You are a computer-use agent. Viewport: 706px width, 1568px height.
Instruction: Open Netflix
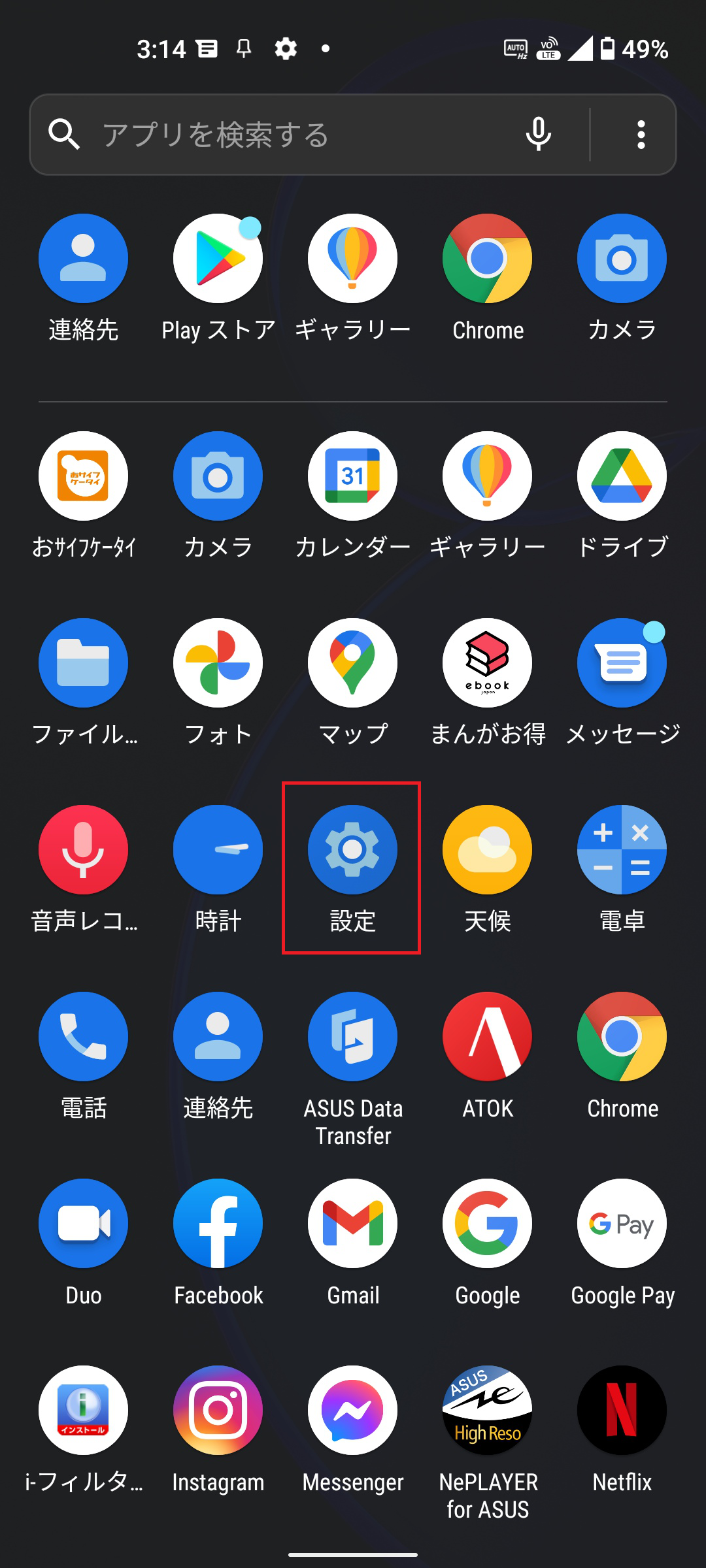point(622,1410)
